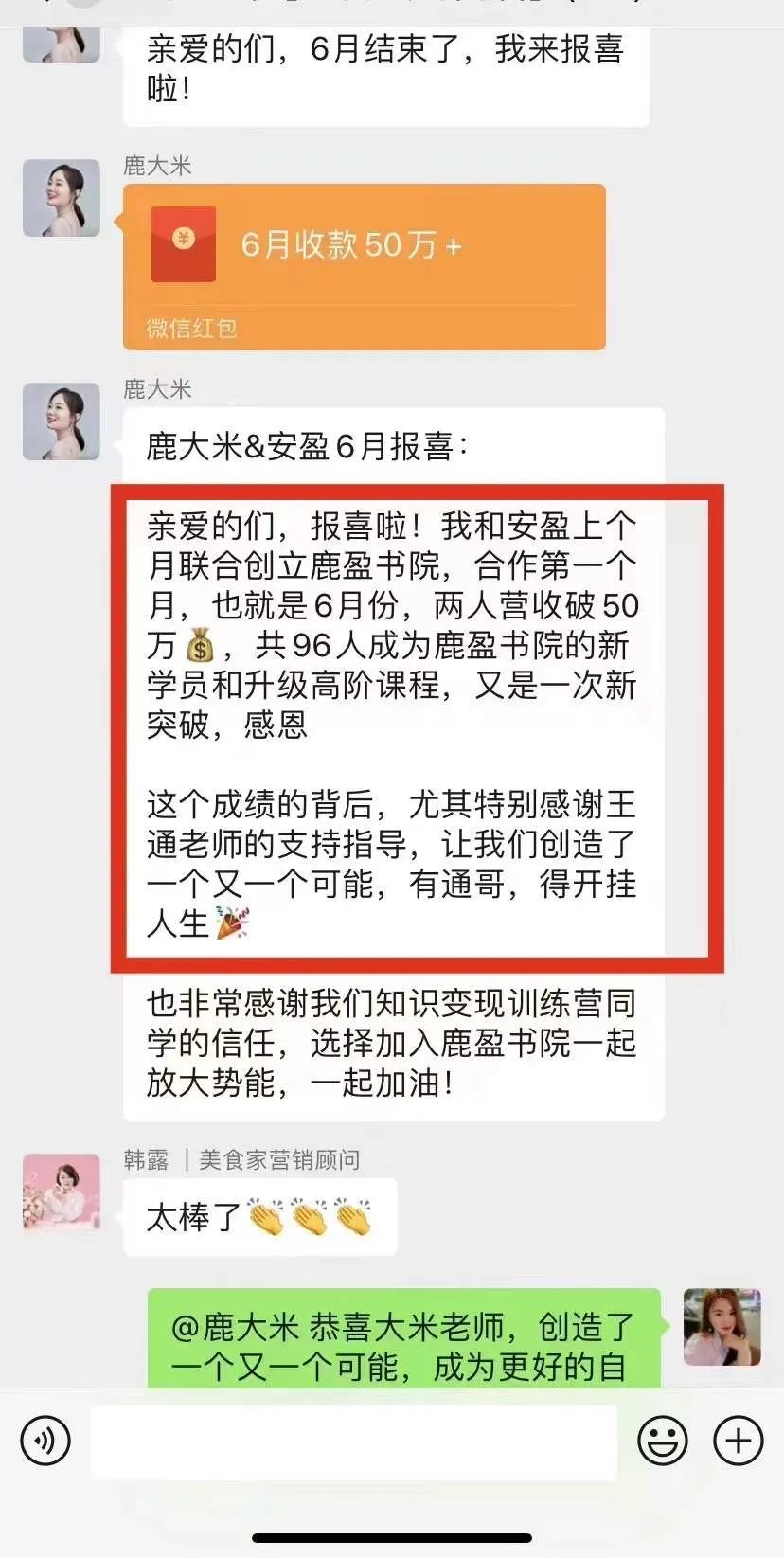Open the plus attachments menu
The image size is (784, 1558).
(x=738, y=1441)
